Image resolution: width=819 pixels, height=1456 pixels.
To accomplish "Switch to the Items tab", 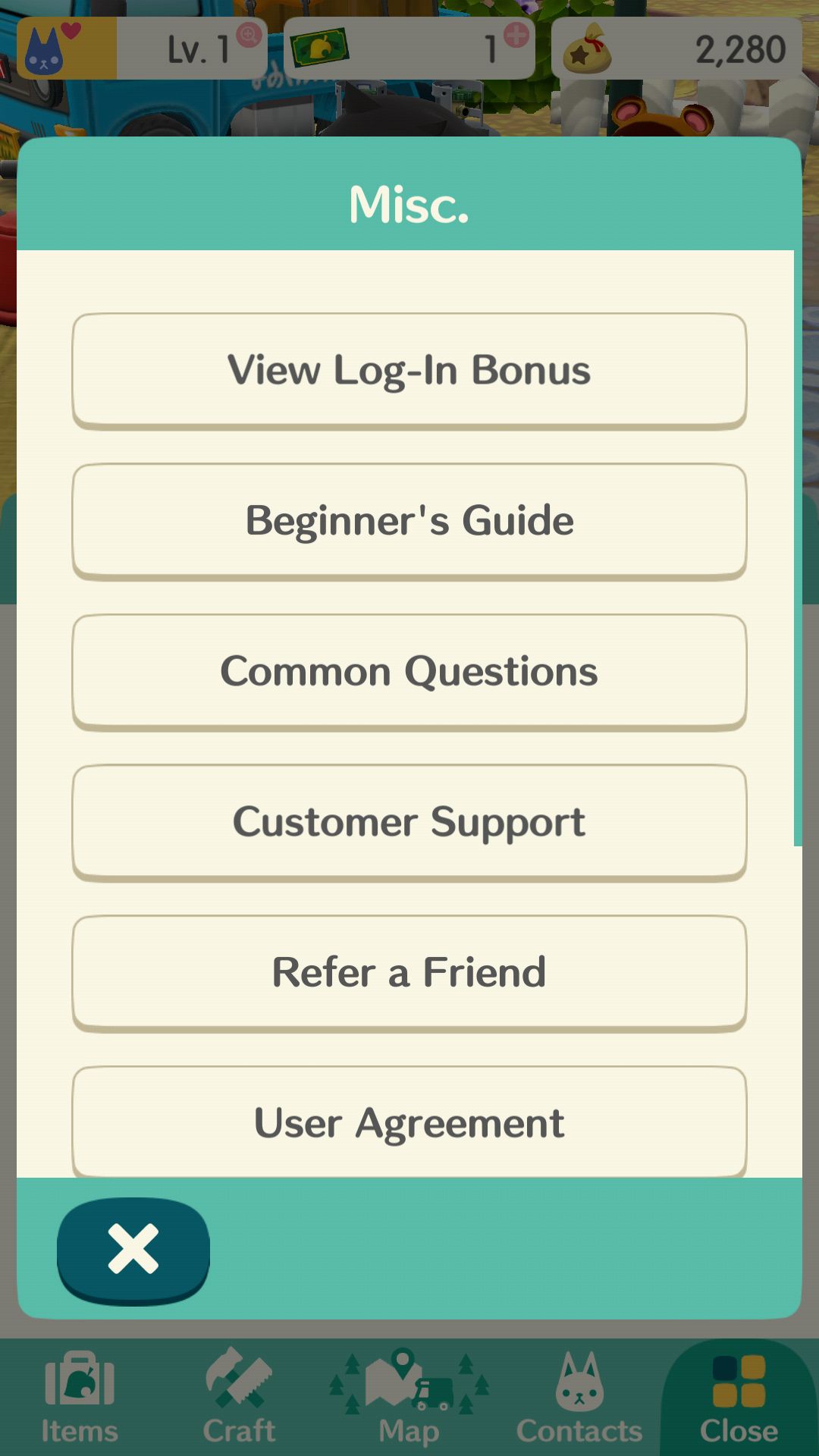I will click(x=80, y=1399).
